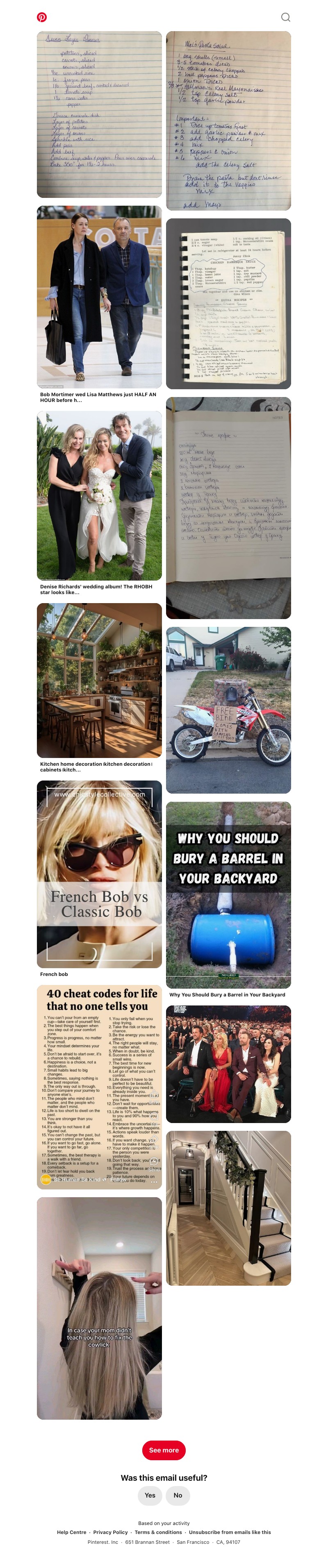Answer Yes to email usefulness
The width and height of the screenshot is (328, 1568).
[x=150, y=1495]
